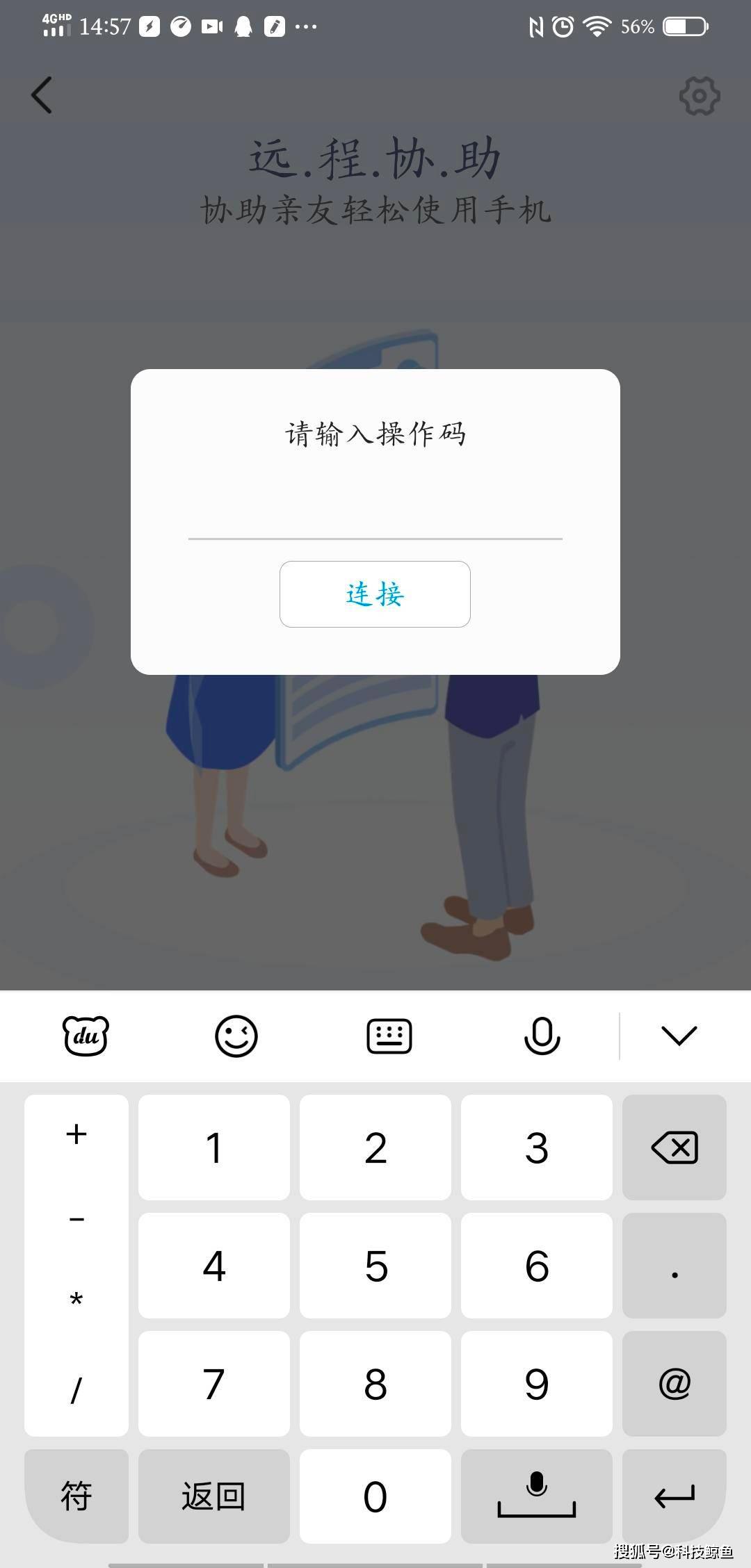Collapse the keyboard with down chevron
This screenshot has height=1568, width=751.
[679, 1036]
